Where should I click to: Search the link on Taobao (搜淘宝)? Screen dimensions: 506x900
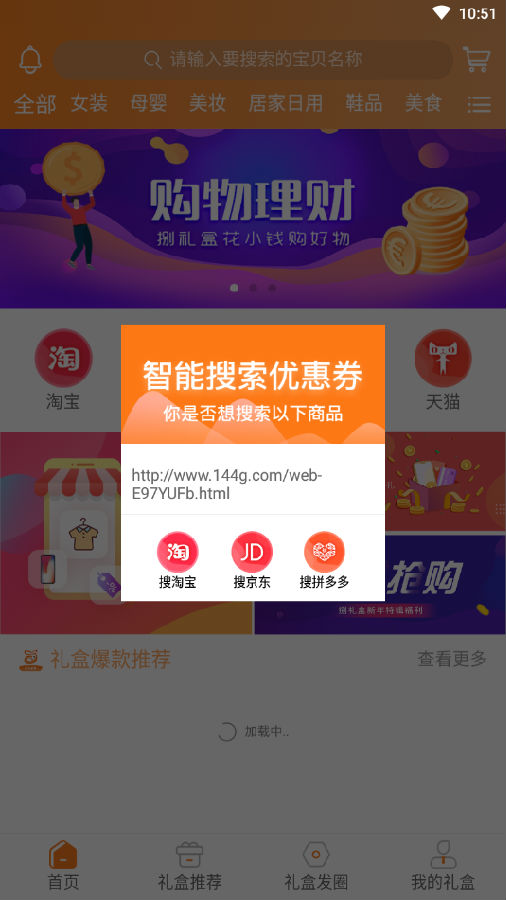[x=177, y=560]
